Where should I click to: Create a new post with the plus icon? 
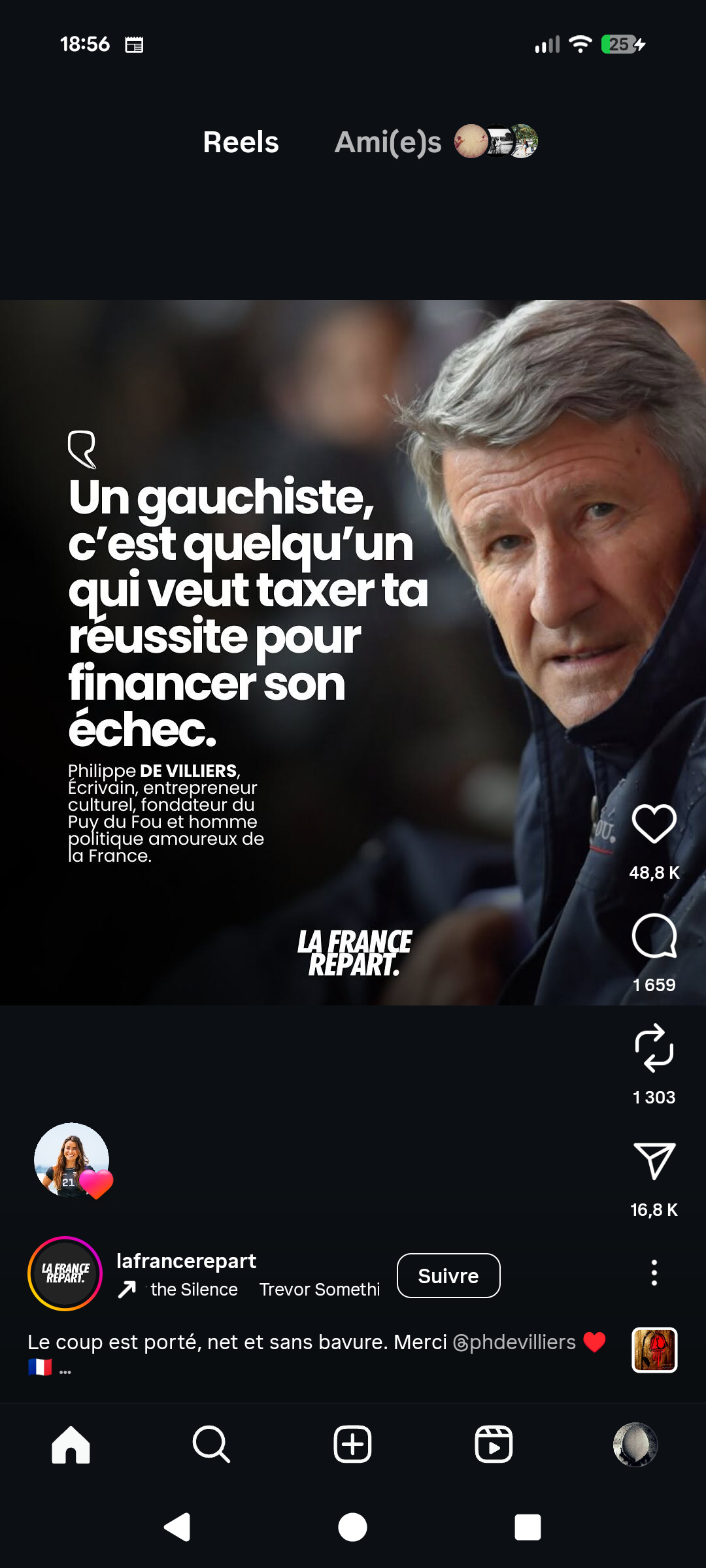point(352,1444)
